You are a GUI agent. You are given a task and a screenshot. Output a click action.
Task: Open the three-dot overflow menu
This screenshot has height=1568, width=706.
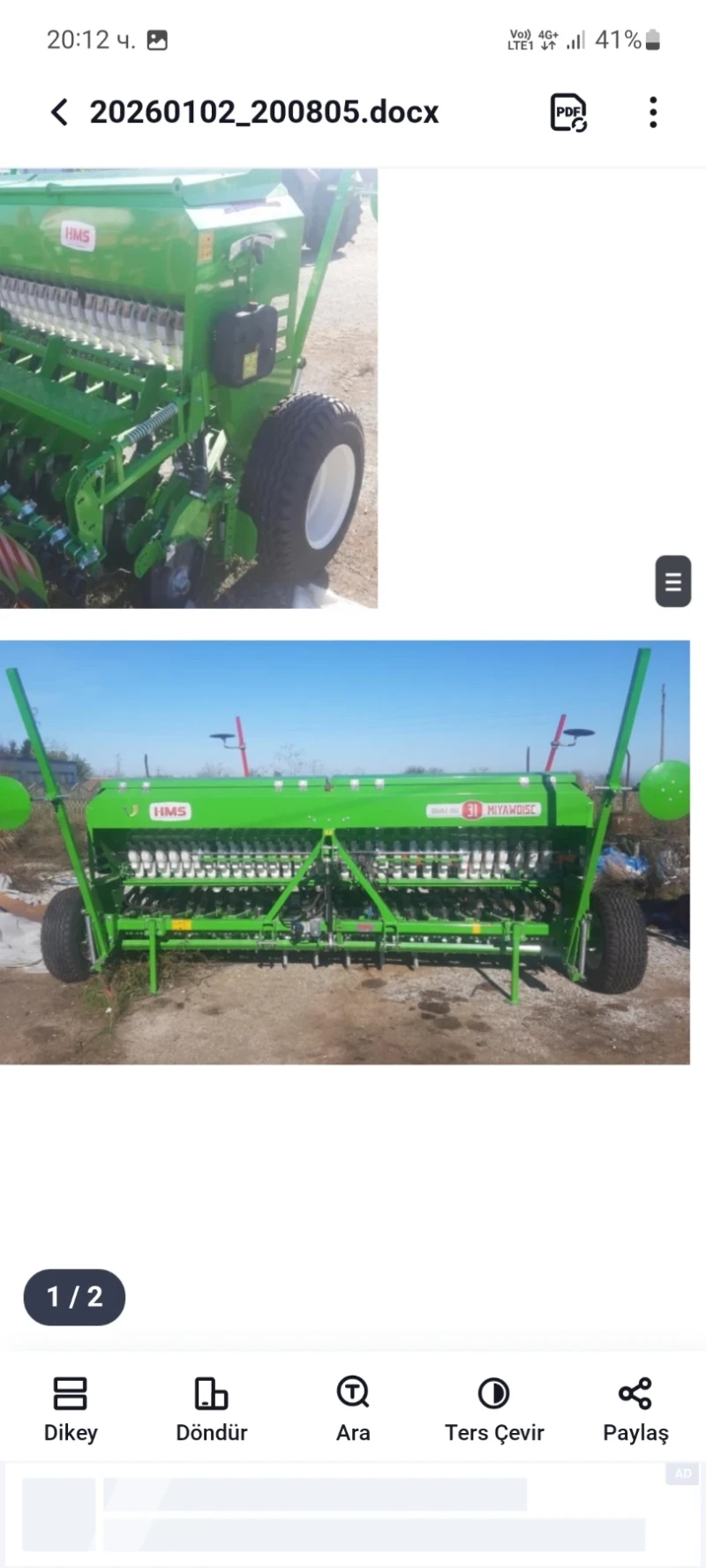click(653, 112)
